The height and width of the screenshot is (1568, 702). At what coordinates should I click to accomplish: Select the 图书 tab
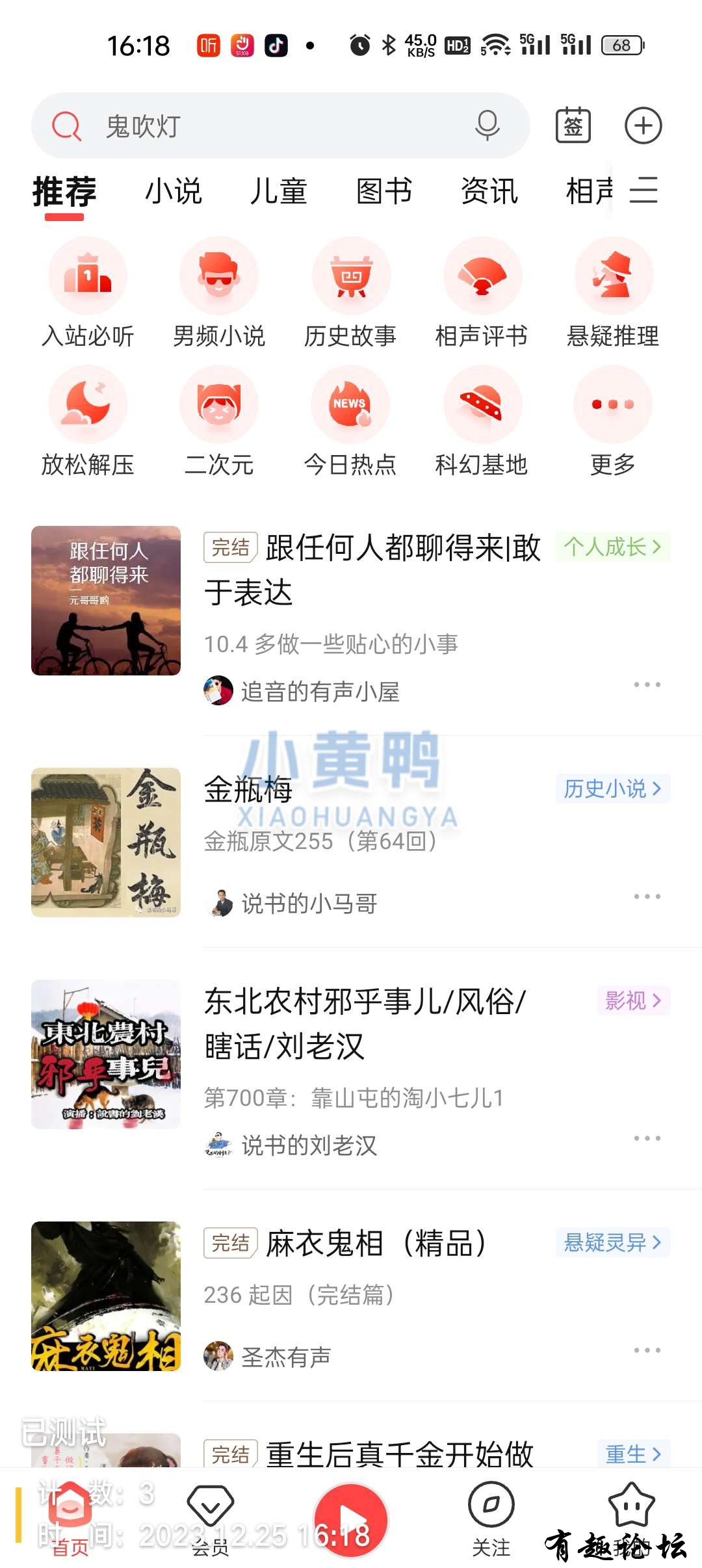384,192
